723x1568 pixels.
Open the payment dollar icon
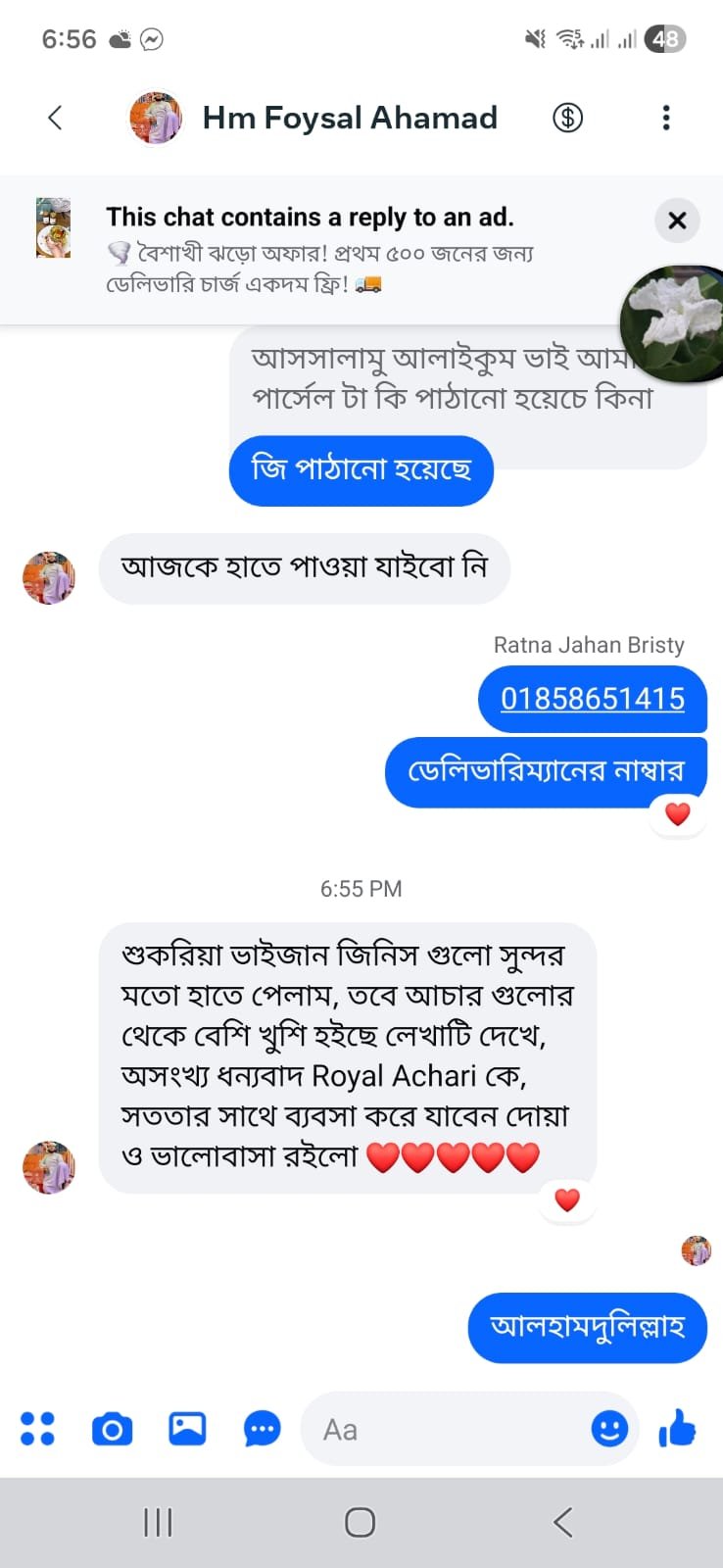[567, 118]
